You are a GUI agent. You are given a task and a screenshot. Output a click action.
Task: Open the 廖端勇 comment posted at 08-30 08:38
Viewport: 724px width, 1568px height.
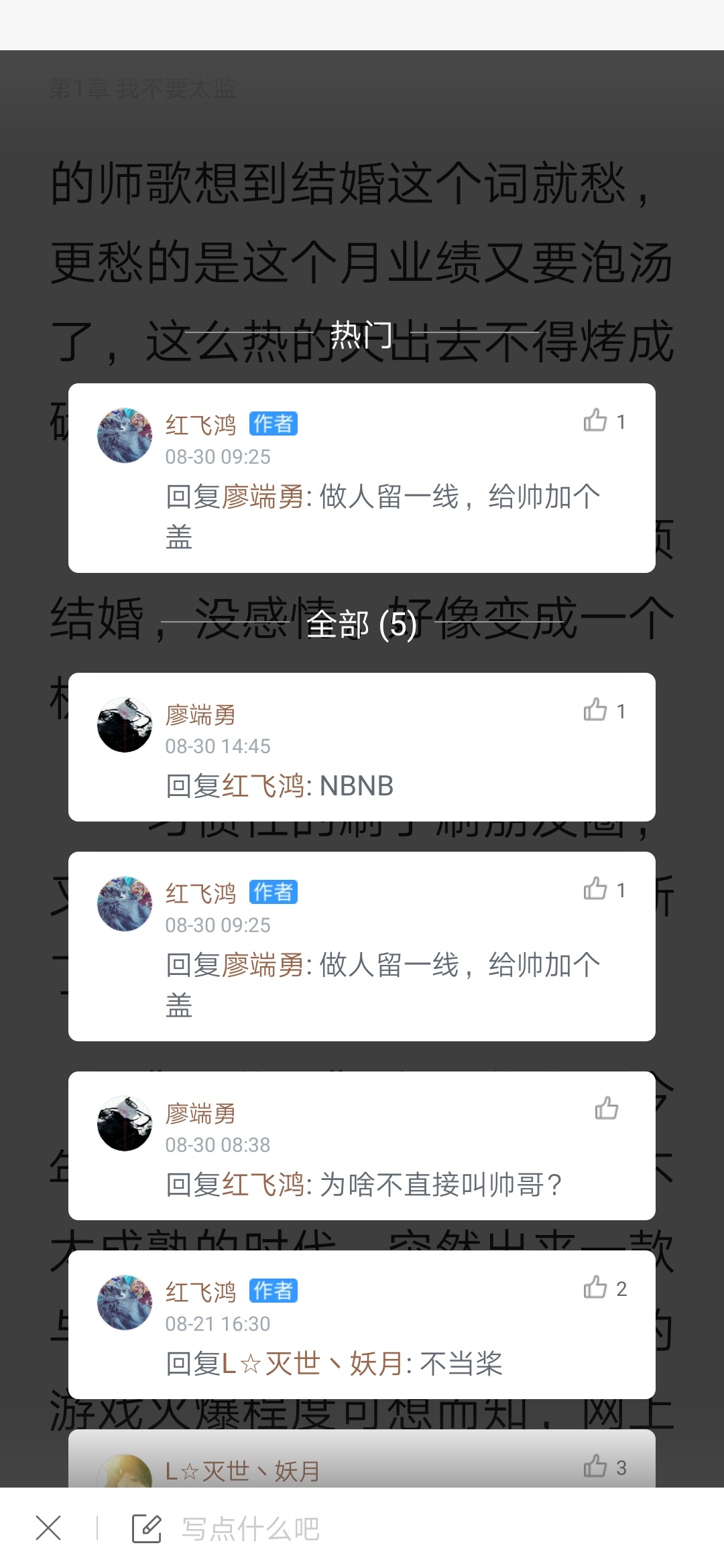362,1146
